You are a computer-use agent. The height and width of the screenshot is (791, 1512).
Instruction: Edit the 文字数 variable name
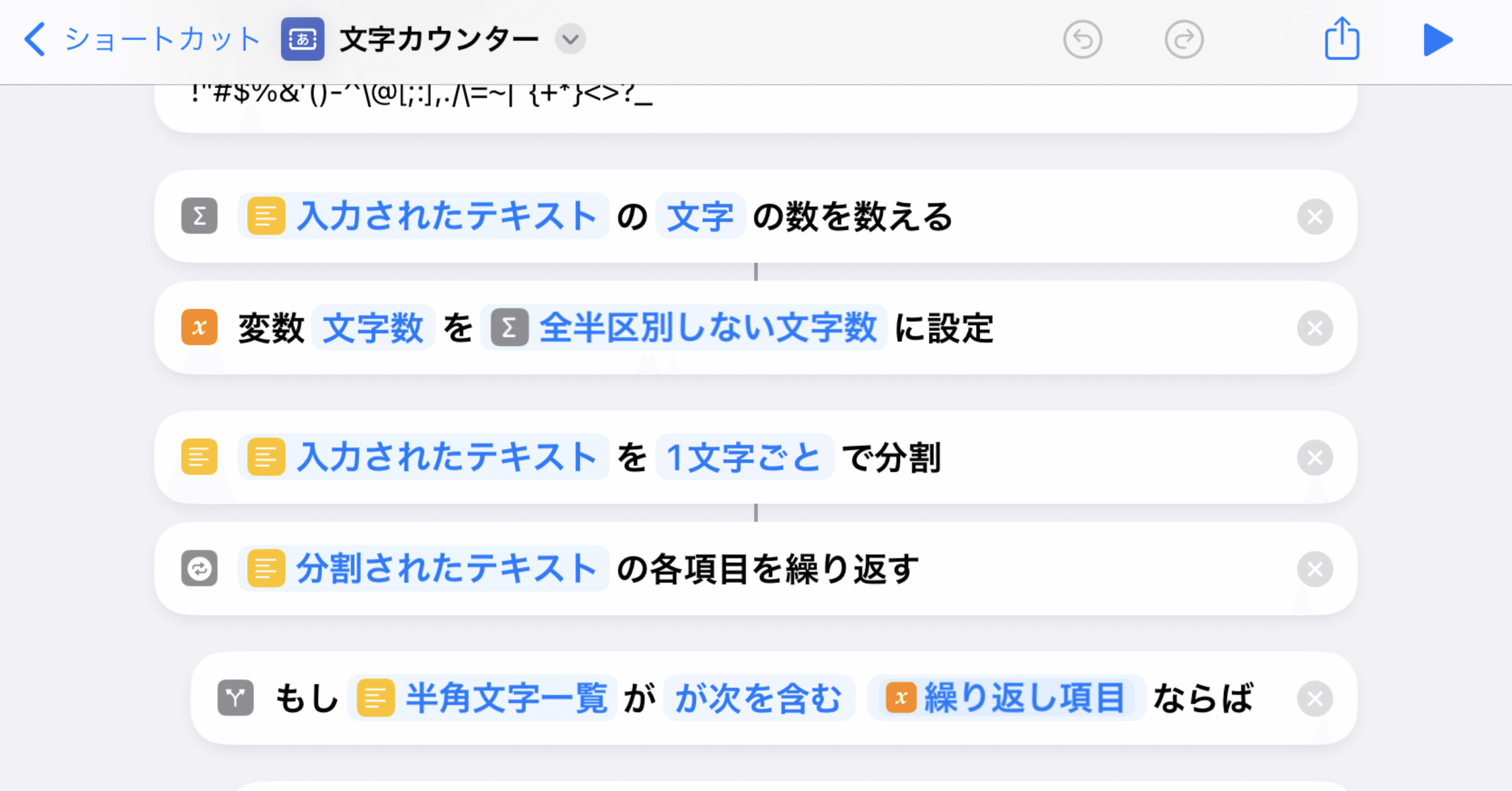click(x=373, y=328)
